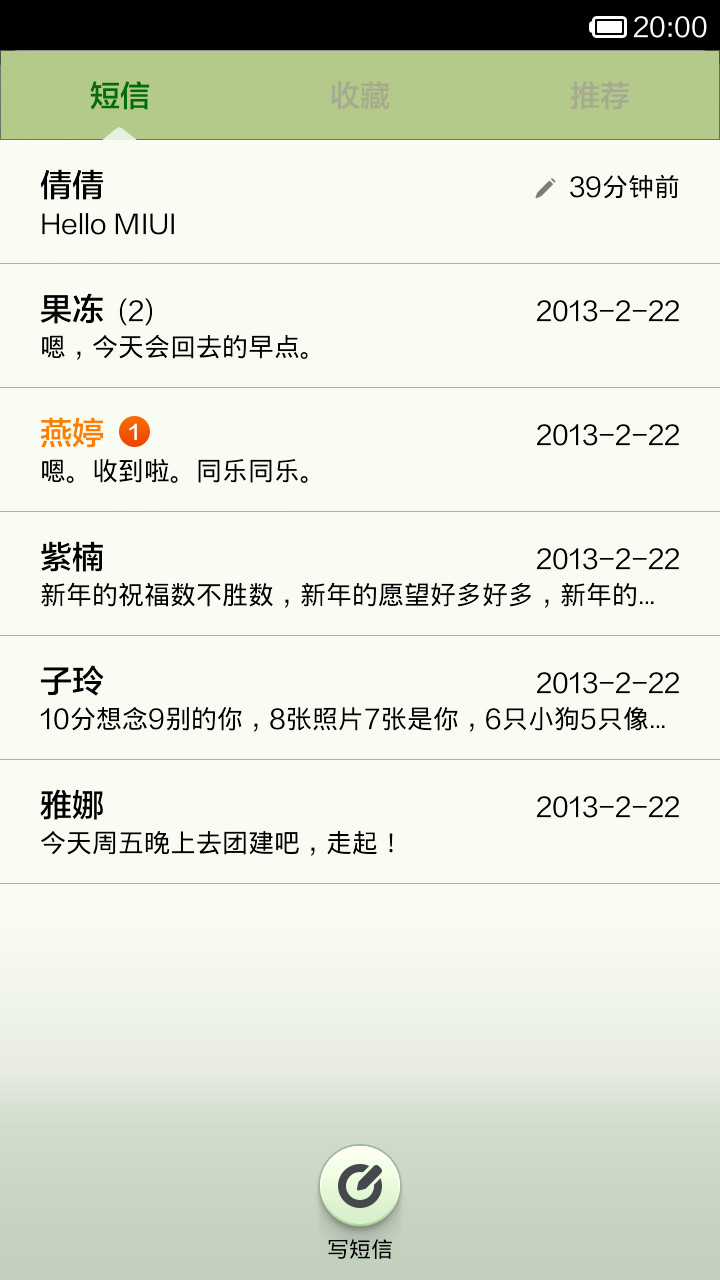Open the message thread from 果冻
Image resolution: width=720 pixels, height=1280 pixels.
360,326
